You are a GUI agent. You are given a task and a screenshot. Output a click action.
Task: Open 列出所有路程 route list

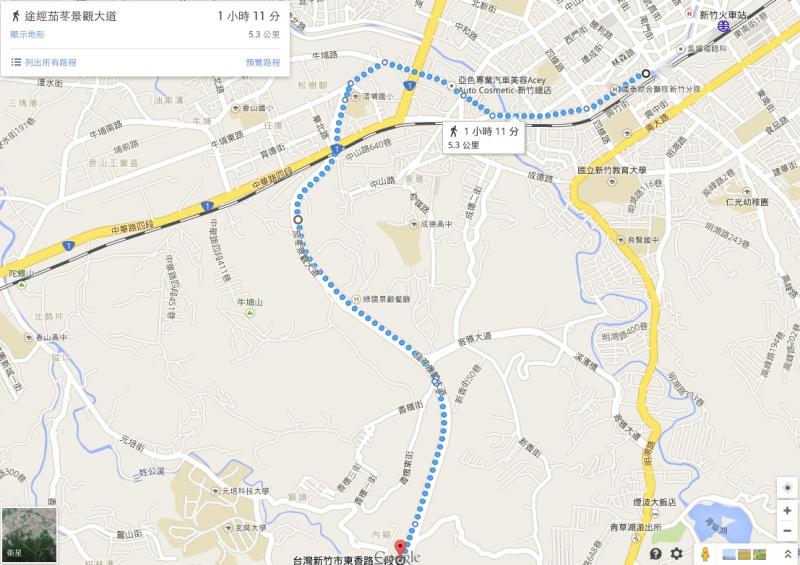tap(44, 62)
